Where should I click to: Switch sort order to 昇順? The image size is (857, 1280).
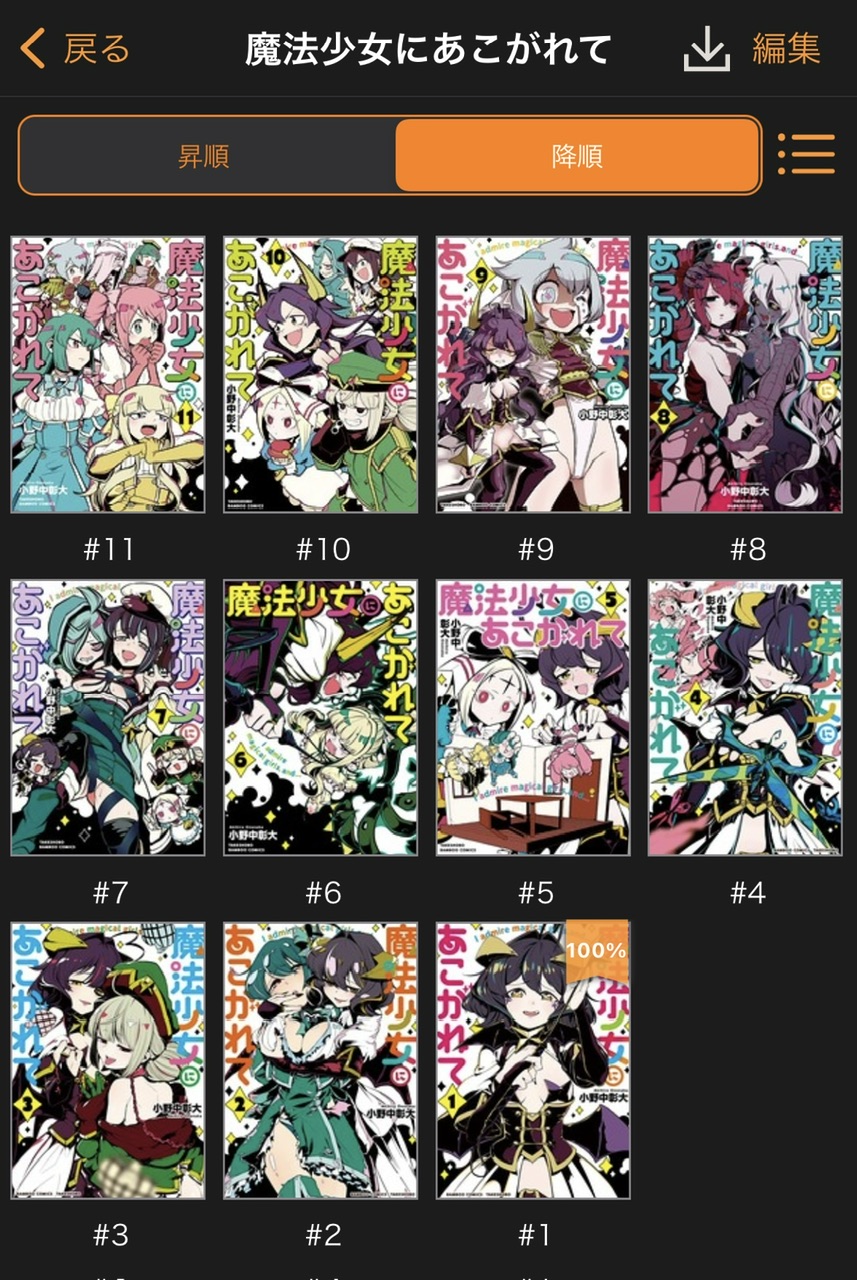pos(206,156)
